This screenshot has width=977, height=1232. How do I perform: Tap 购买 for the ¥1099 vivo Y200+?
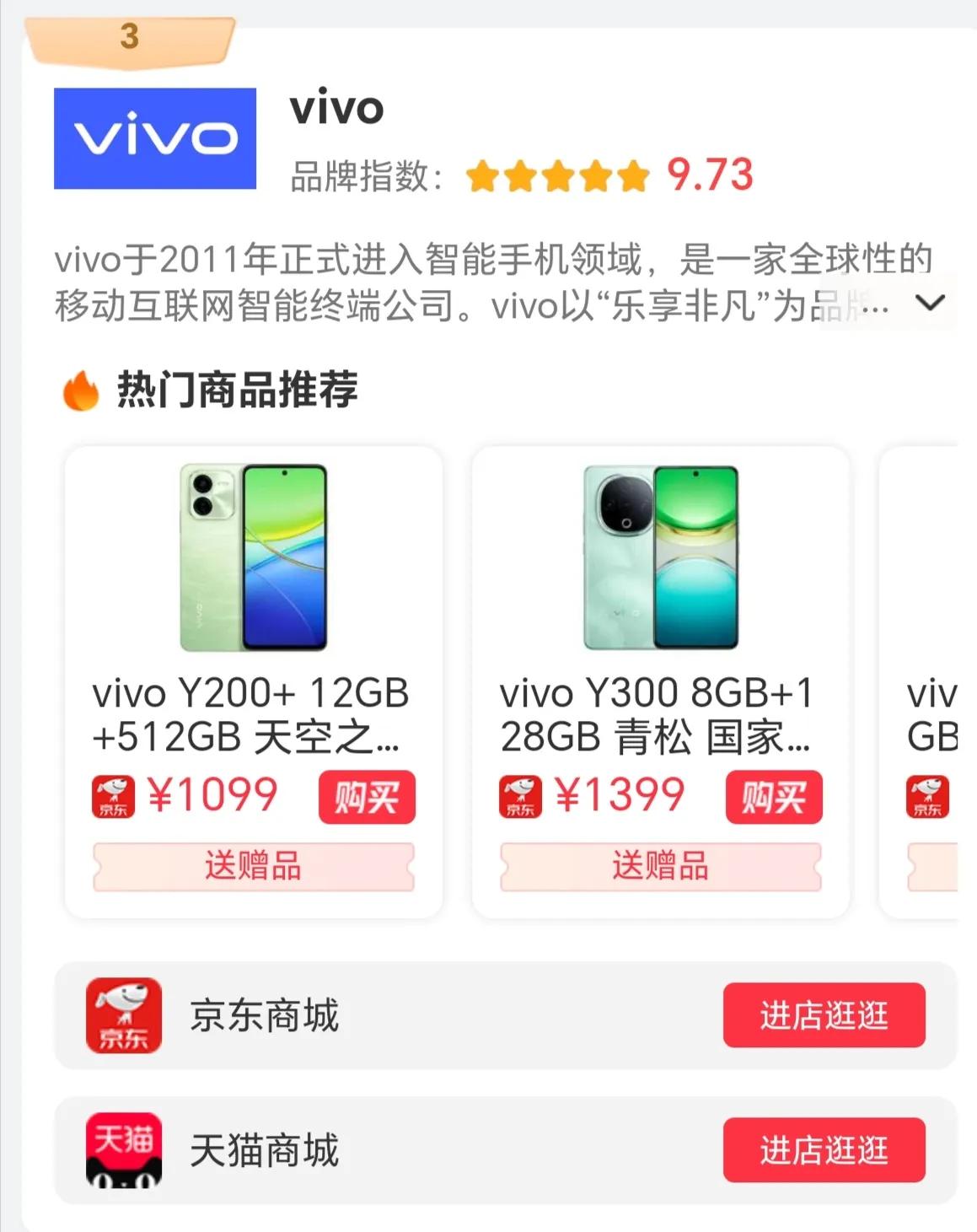coord(367,797)
